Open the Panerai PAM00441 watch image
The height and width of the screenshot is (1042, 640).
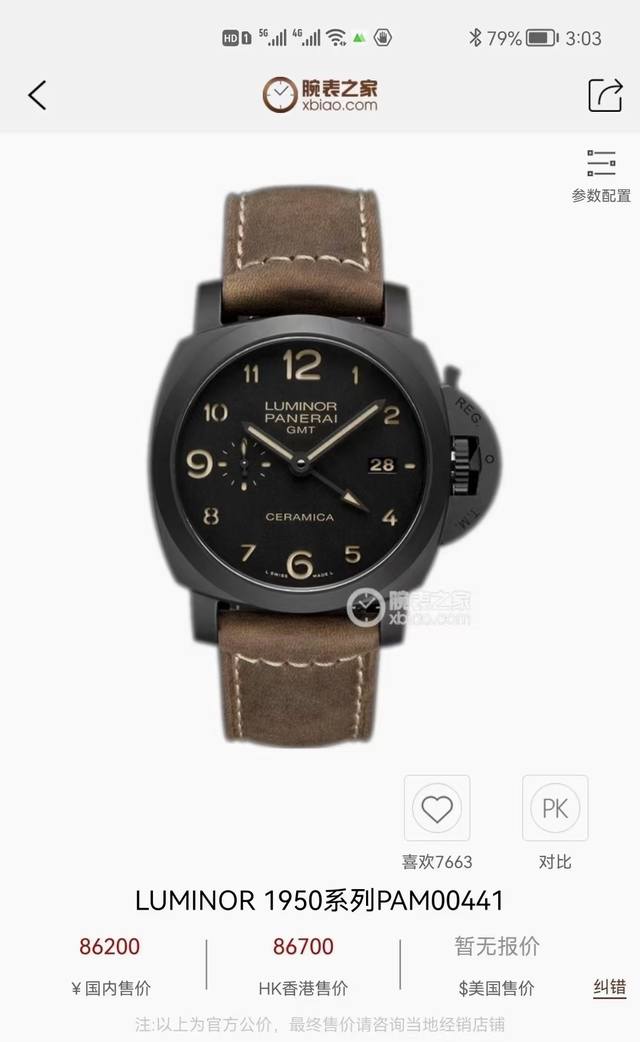pyautogui.click(x=320, y=460)
